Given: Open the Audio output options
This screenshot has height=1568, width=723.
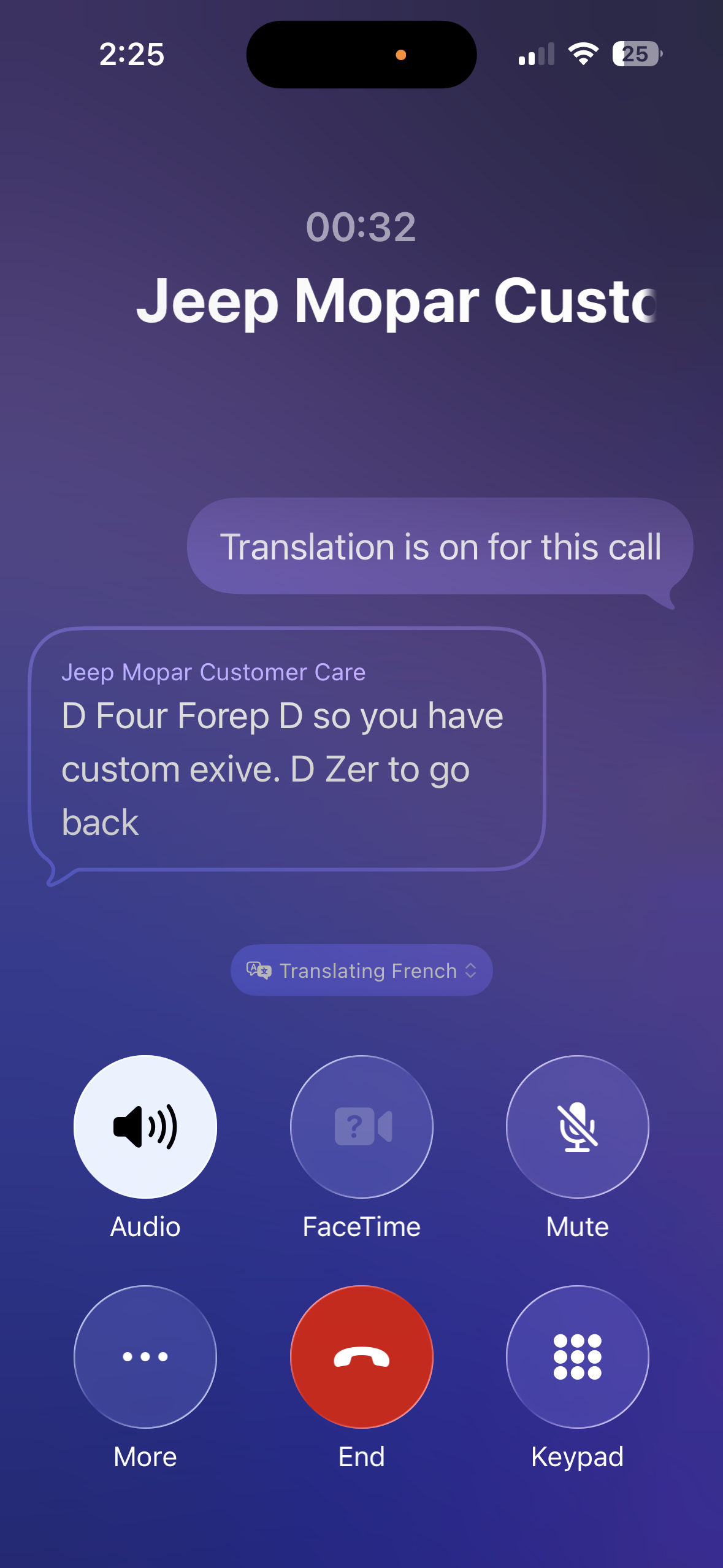Looking at the screenshot, I should coord(145,1126).
